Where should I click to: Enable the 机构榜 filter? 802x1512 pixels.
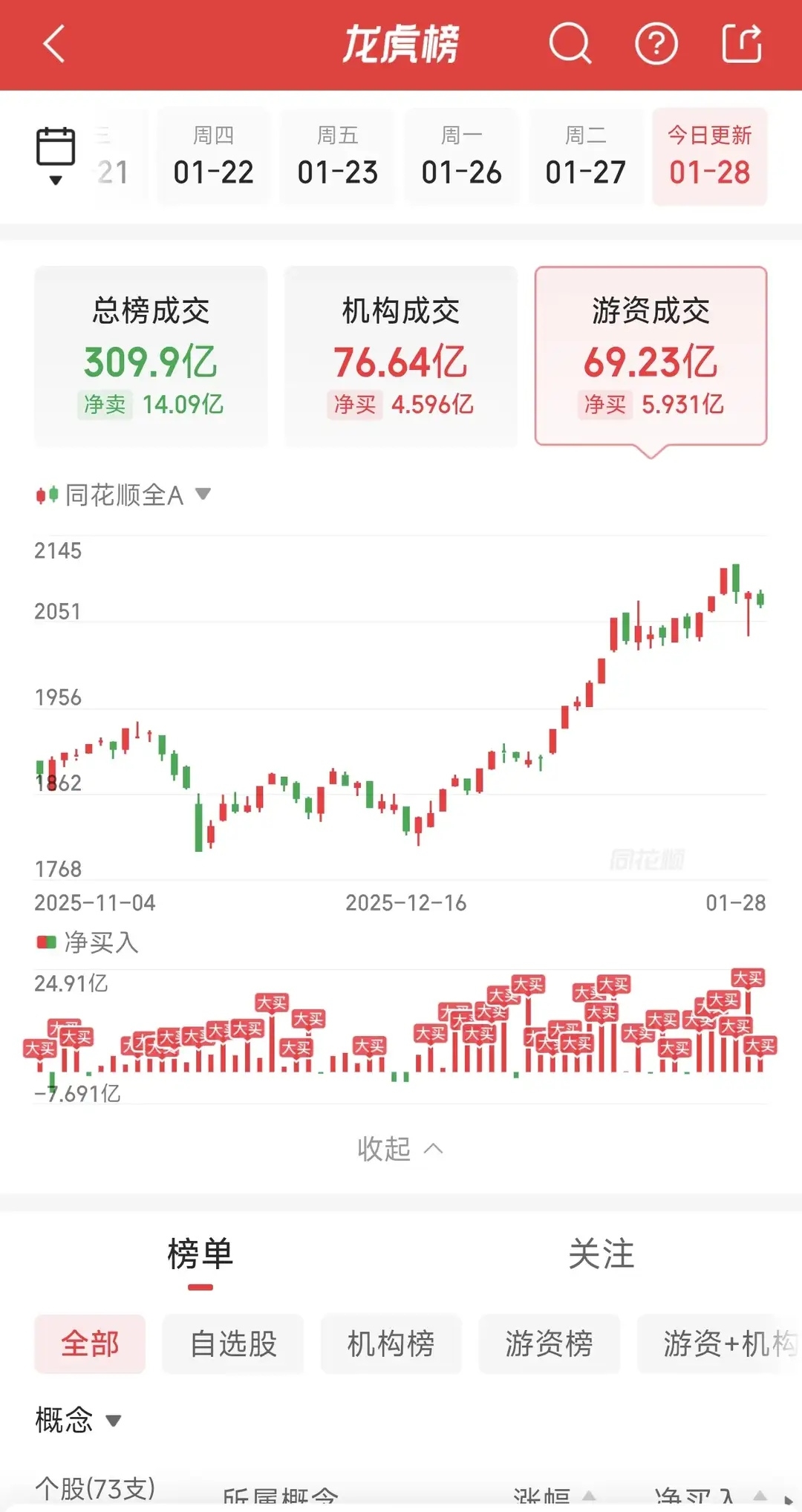pyautogui.click(x=391, y=1344)
